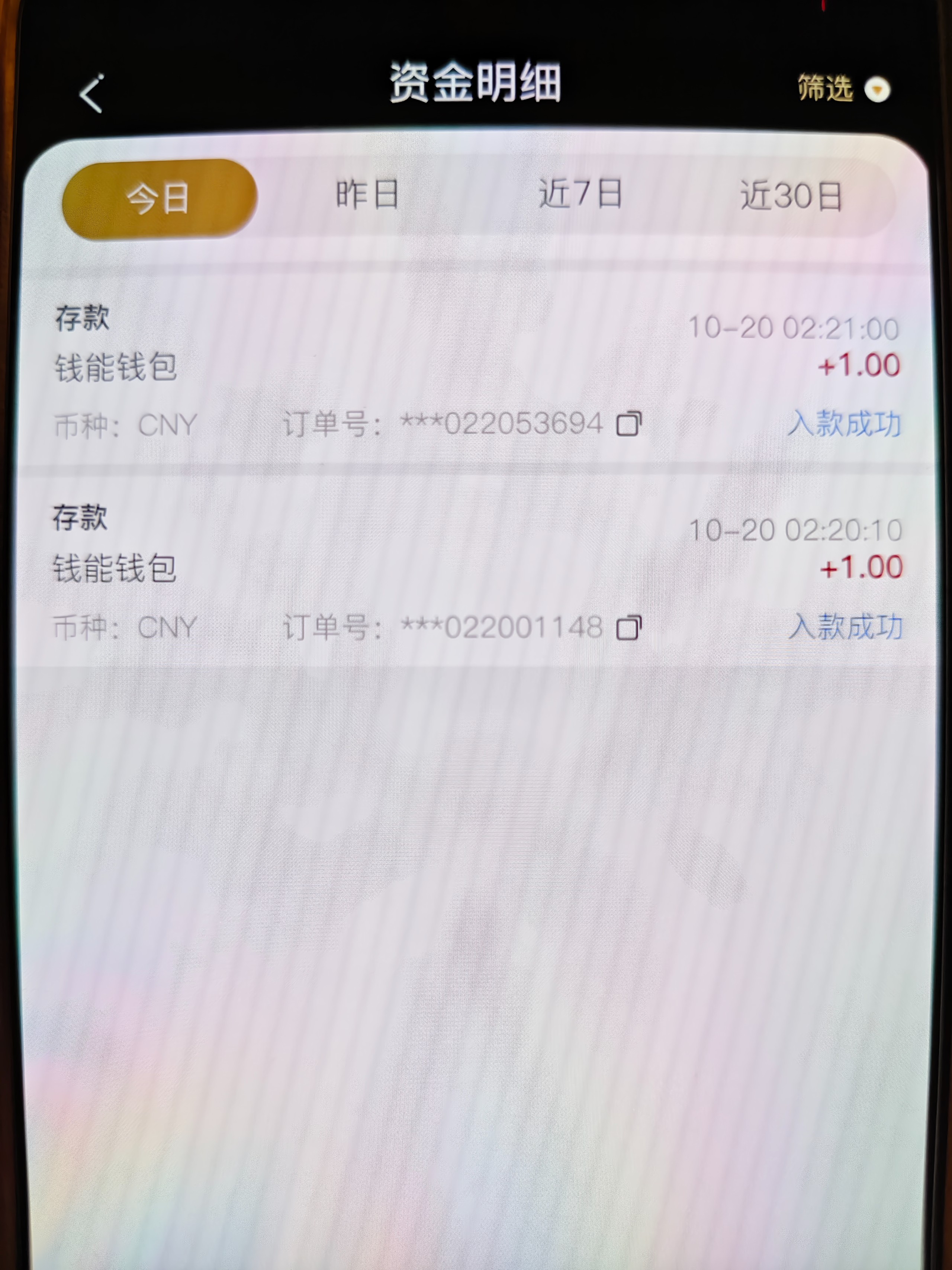Viewport: 952px width, 1270px height.
Task: Switch to the 近7日 tab
Action: 580,194
